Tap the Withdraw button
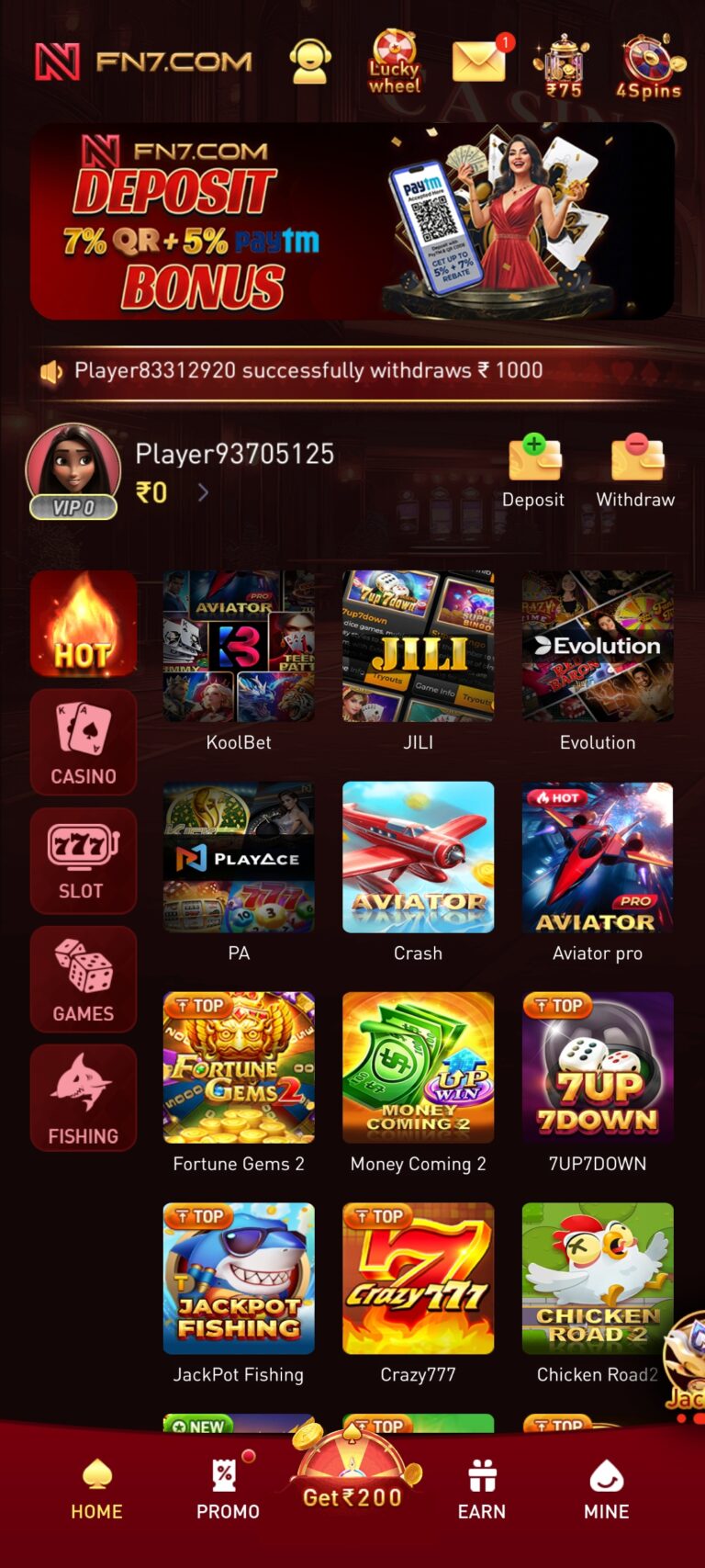The width and height of the screenshot is (705, 1568). pyautogui.click(x=635, y=470)
